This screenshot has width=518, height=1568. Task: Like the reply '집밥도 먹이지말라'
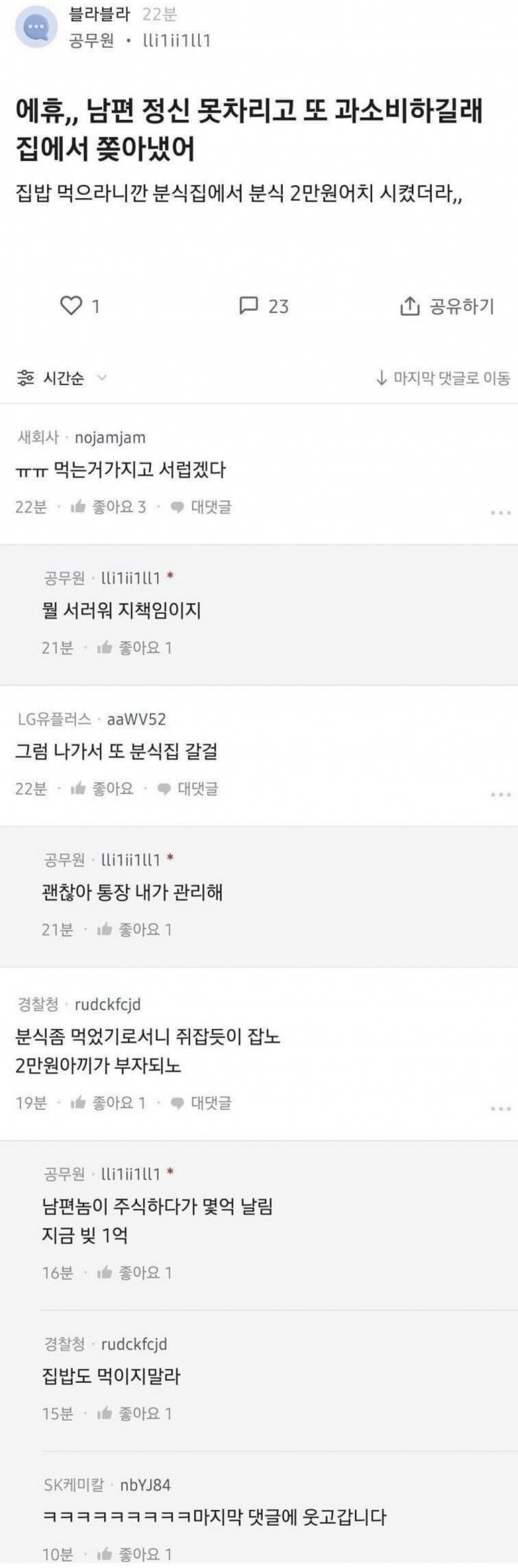click(x=135, y=1414)
